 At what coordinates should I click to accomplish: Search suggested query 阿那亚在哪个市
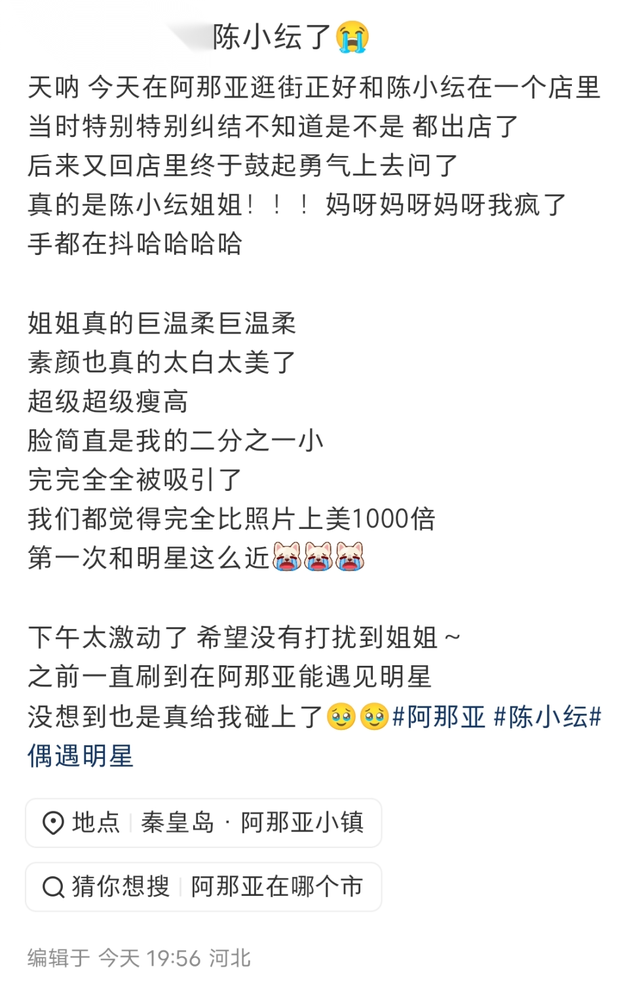point(203,886)
